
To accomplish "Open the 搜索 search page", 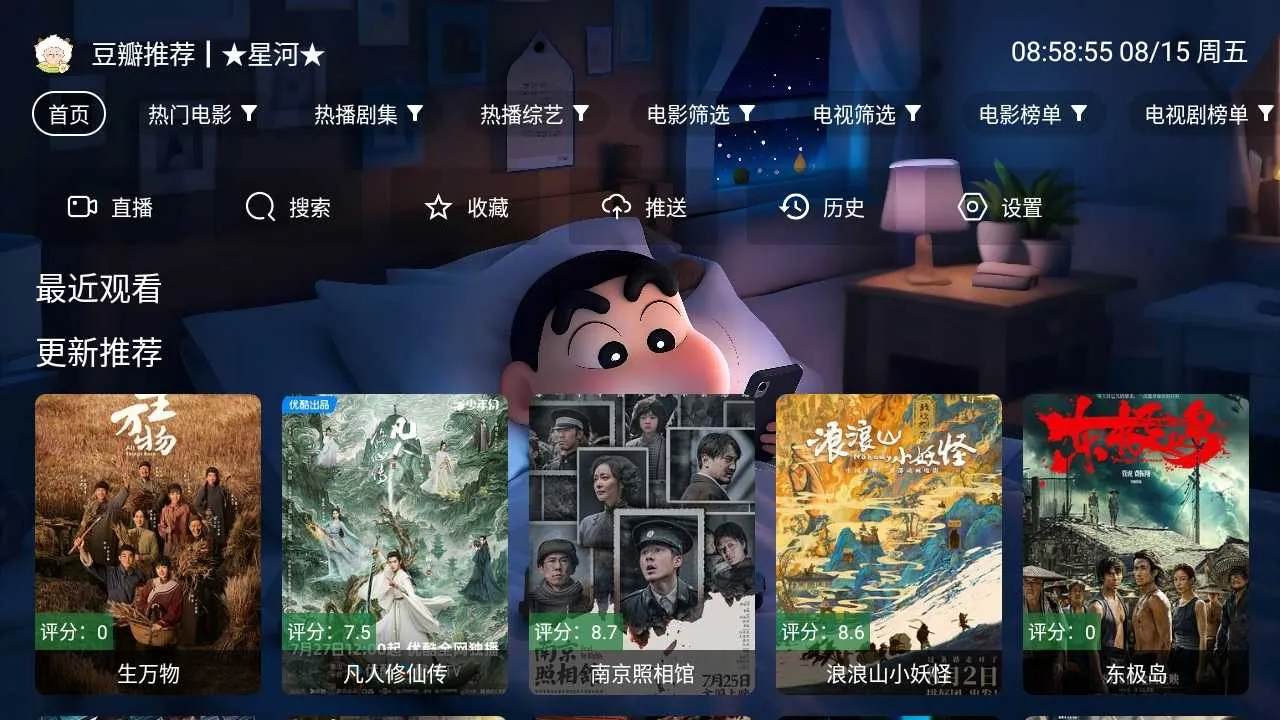I will (289, 207).
